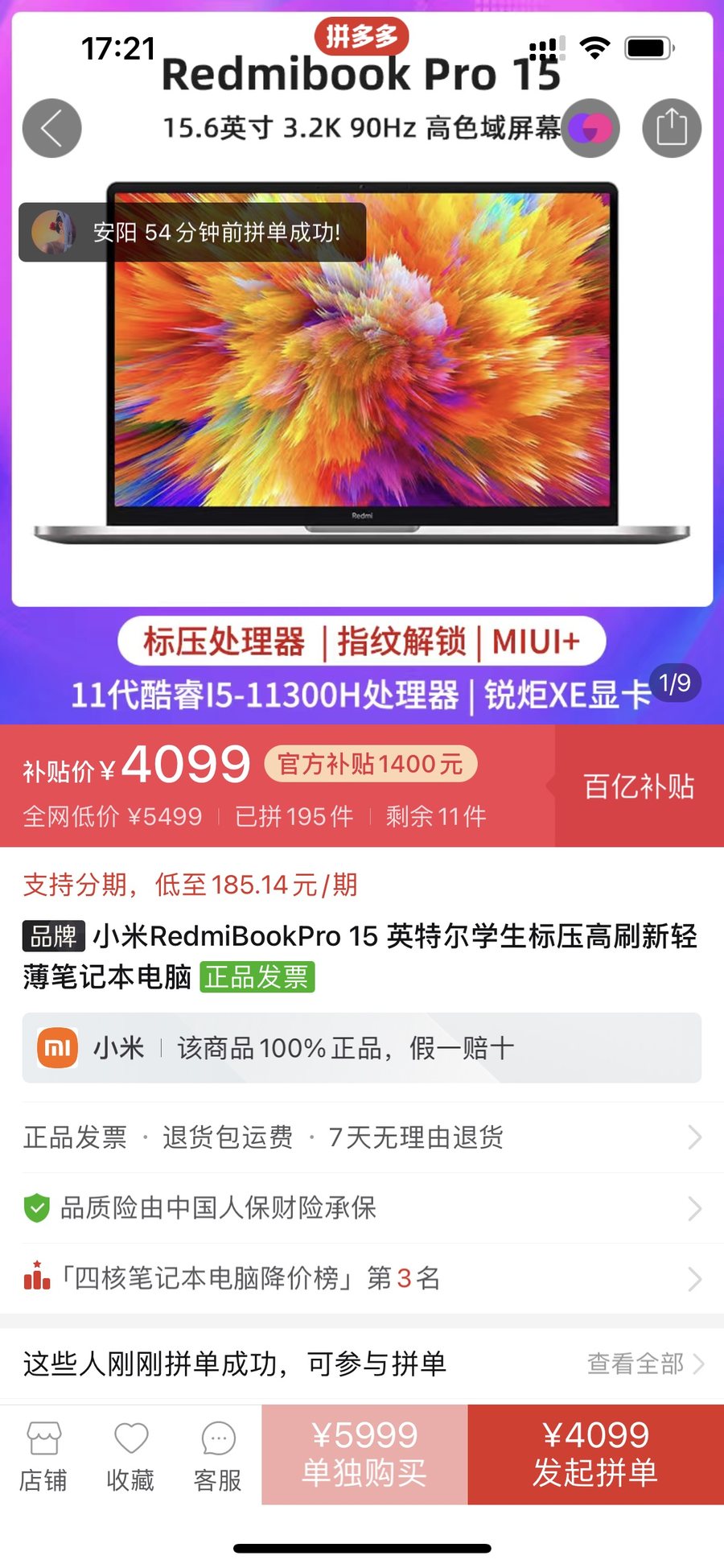
Task: Buy alone with ¥5999 单独购买
Action: coord(364,1454)
